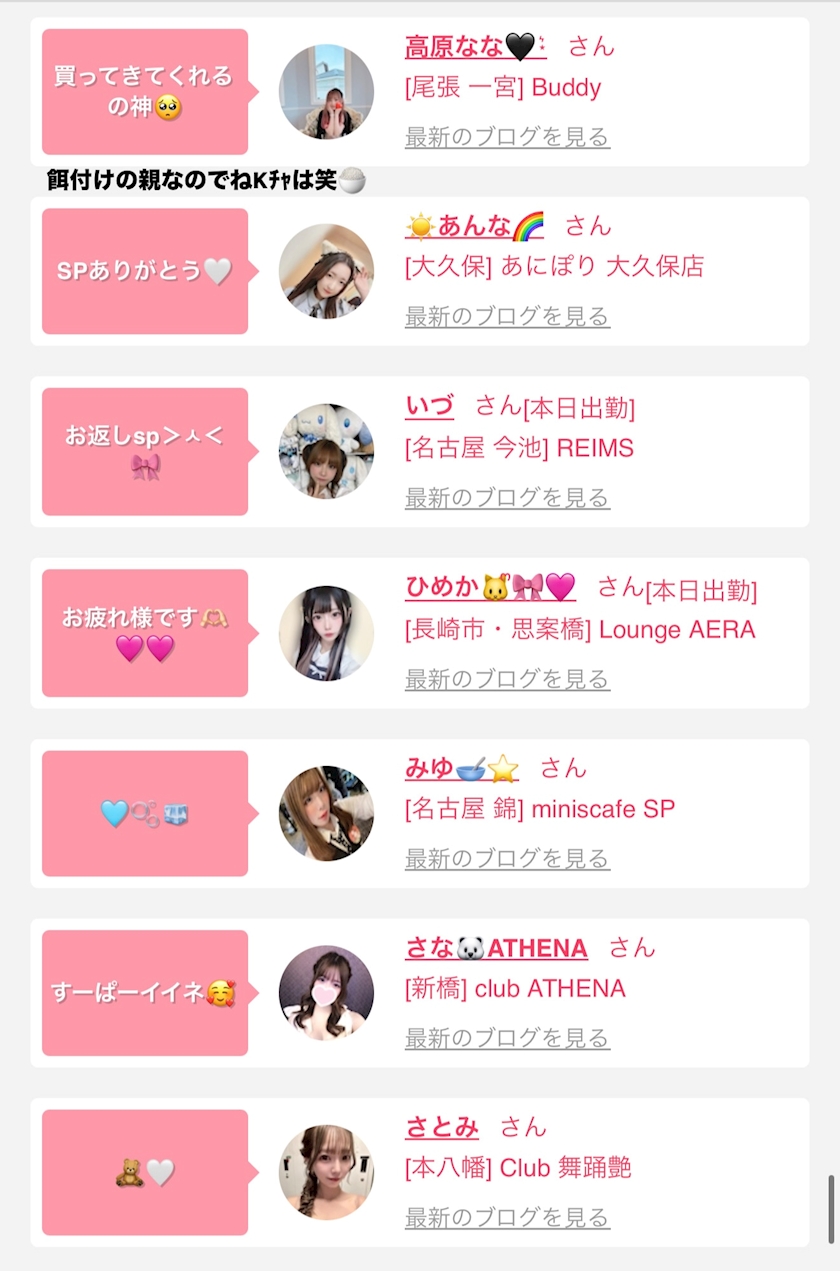The width and height of the screenshot is (840, 1271).
Task: View latest blog of REIMS member いづ
Action: (507, 498)
